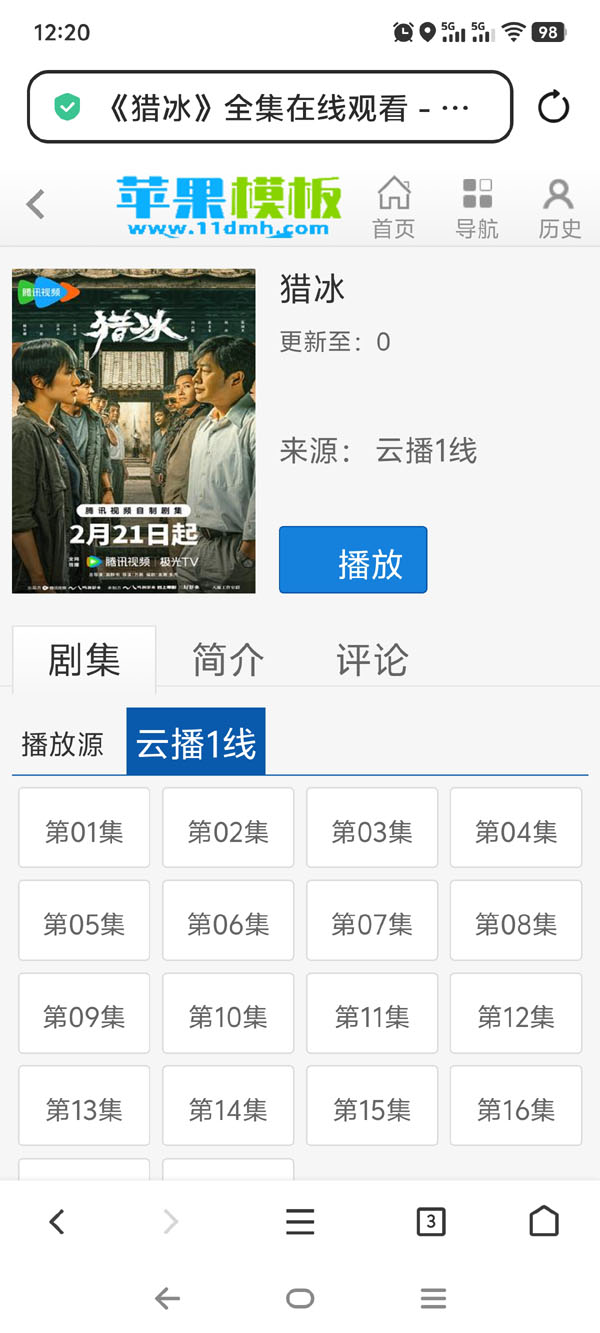Play episode 第11集

tap(372, 1014)
